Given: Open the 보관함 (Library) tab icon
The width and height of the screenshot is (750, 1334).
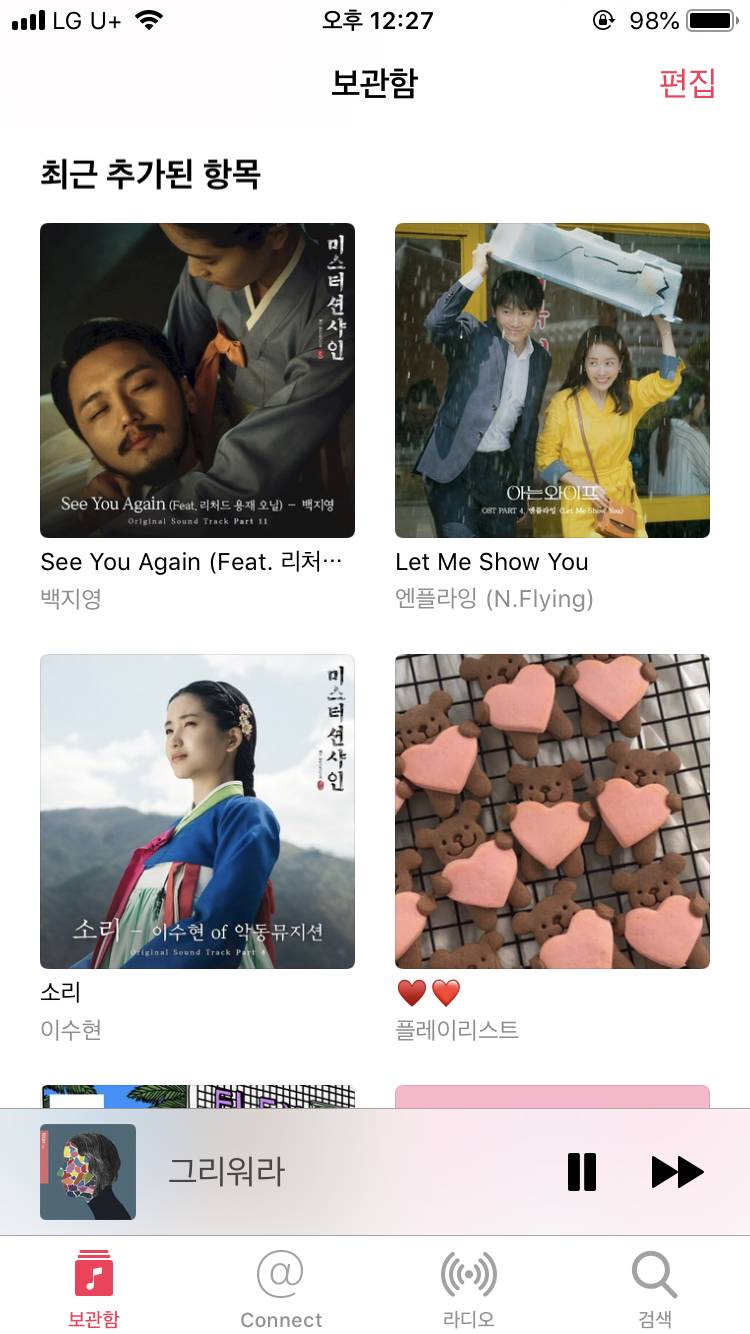Looking at the screenshot, I should coord(95,1283).
